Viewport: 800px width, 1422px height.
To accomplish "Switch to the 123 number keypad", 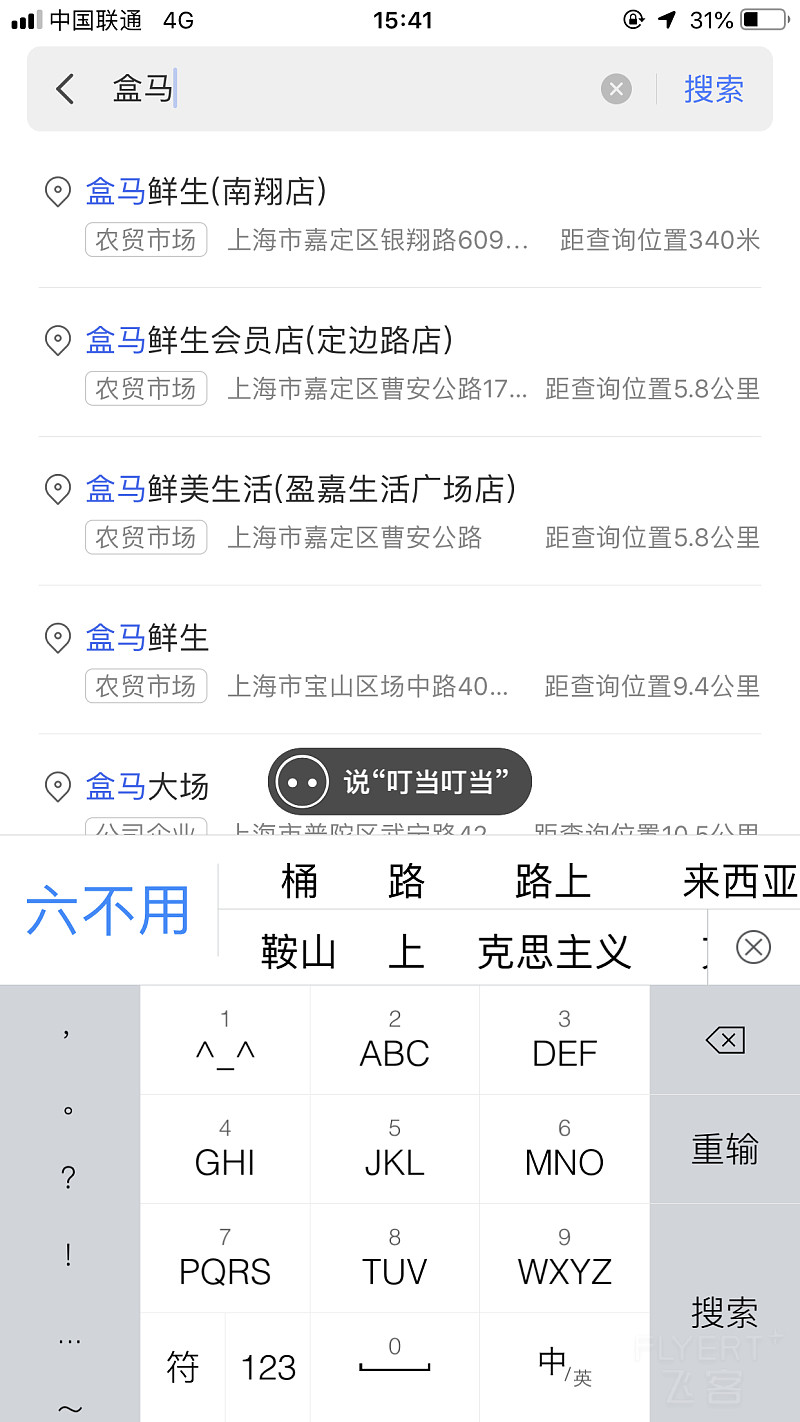I will click(268, 1367).
